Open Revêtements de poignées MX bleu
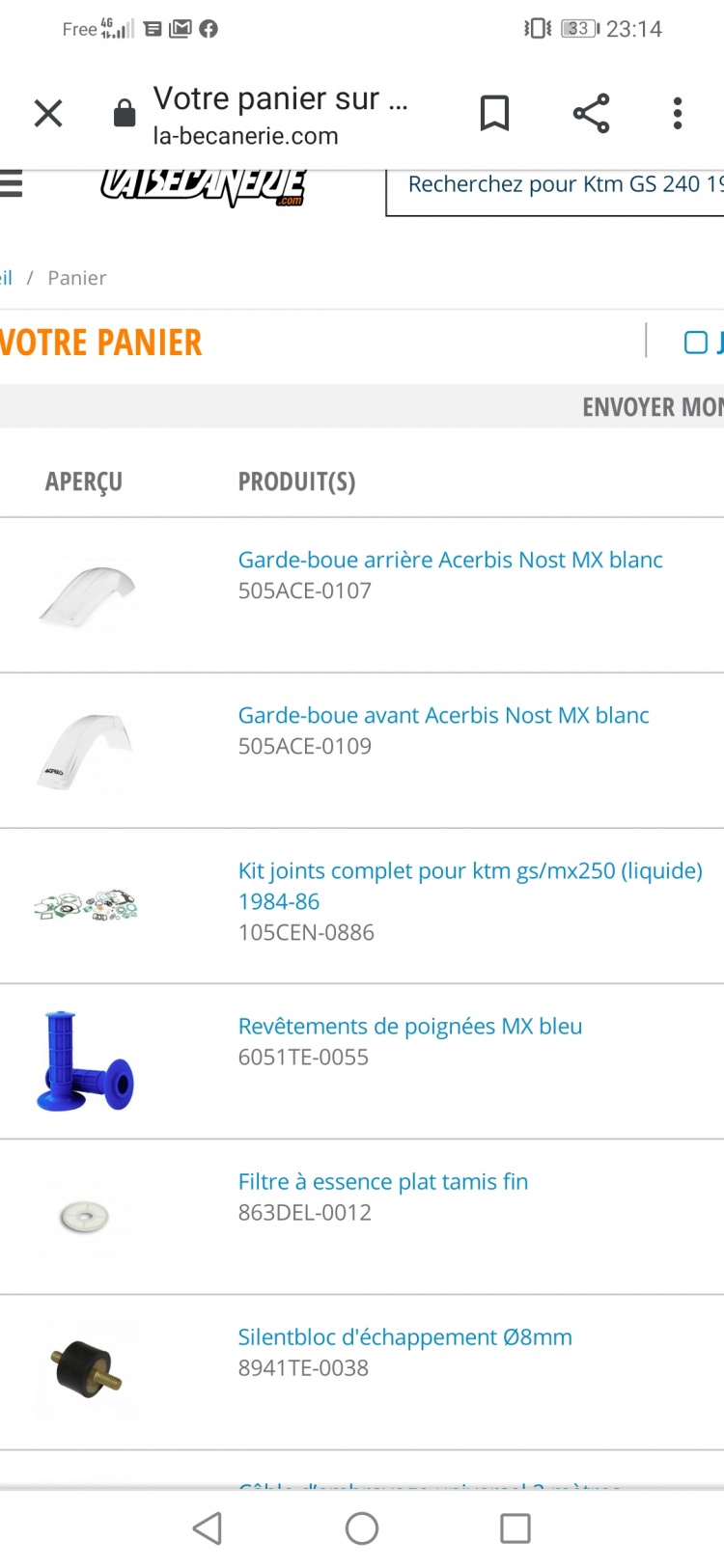The height and width of the screenshot is (1568, 724). click(x=409, y=1026)
